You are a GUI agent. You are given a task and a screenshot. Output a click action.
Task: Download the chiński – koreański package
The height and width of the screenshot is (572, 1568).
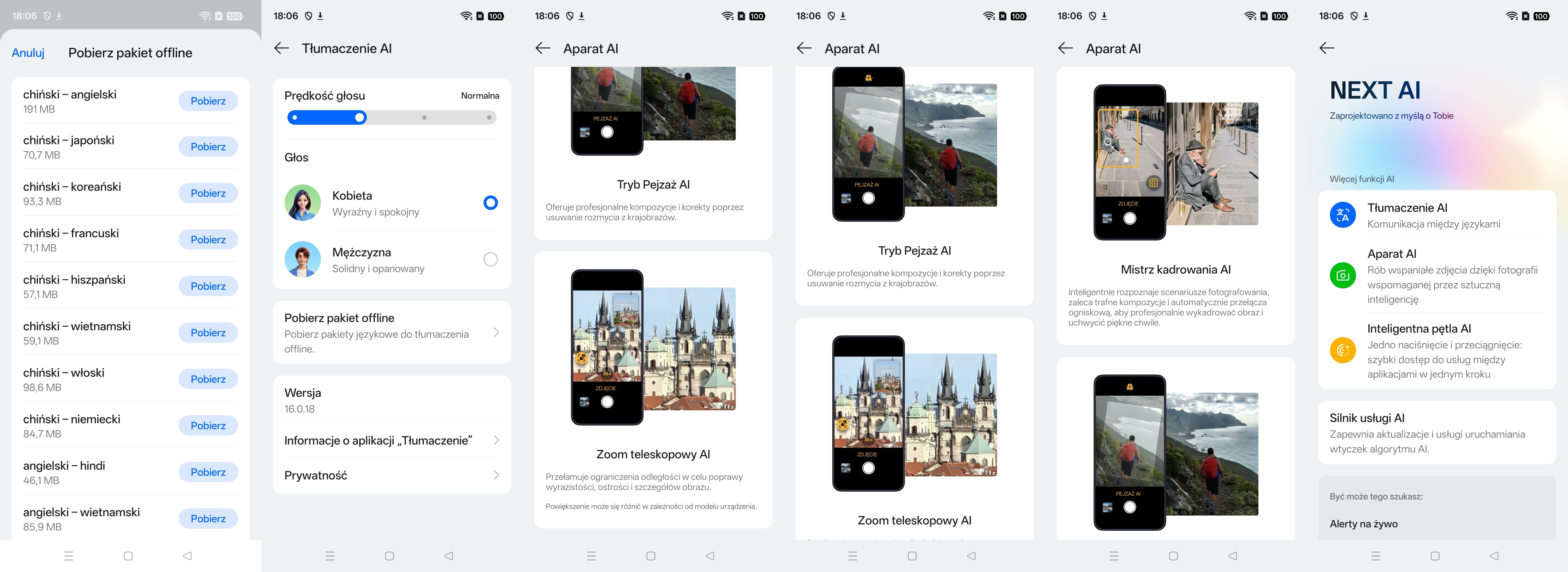(x=208, y=193)
